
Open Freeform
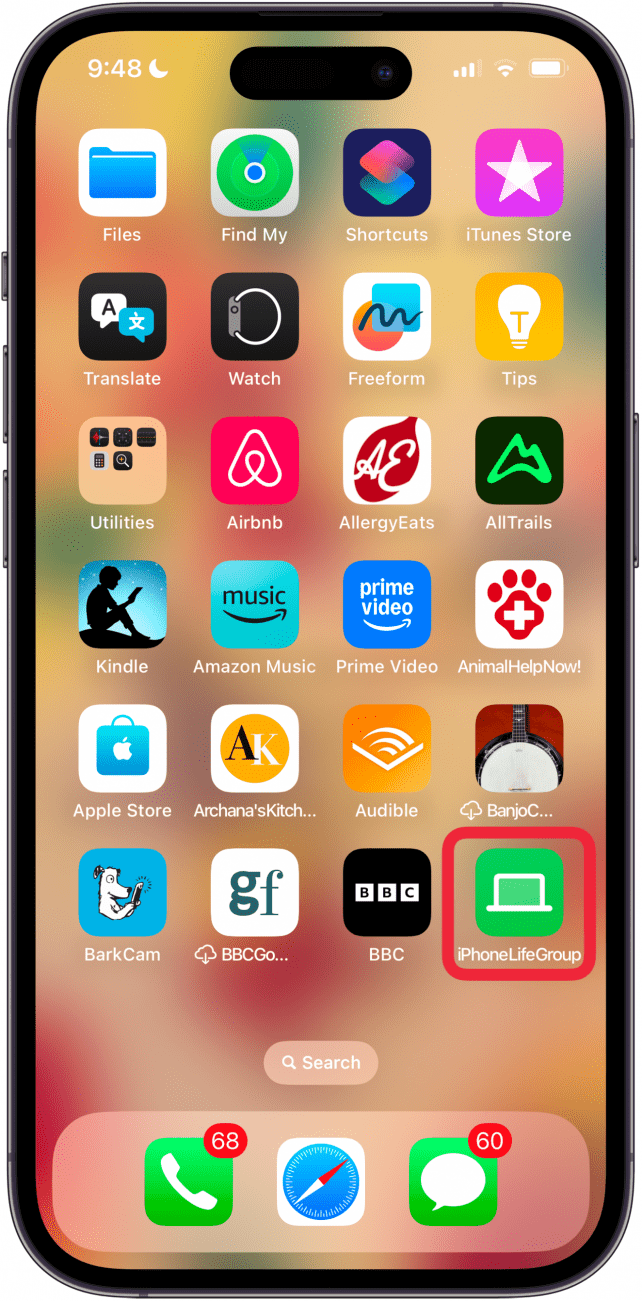pyautogui.click(x=386, y=317)
